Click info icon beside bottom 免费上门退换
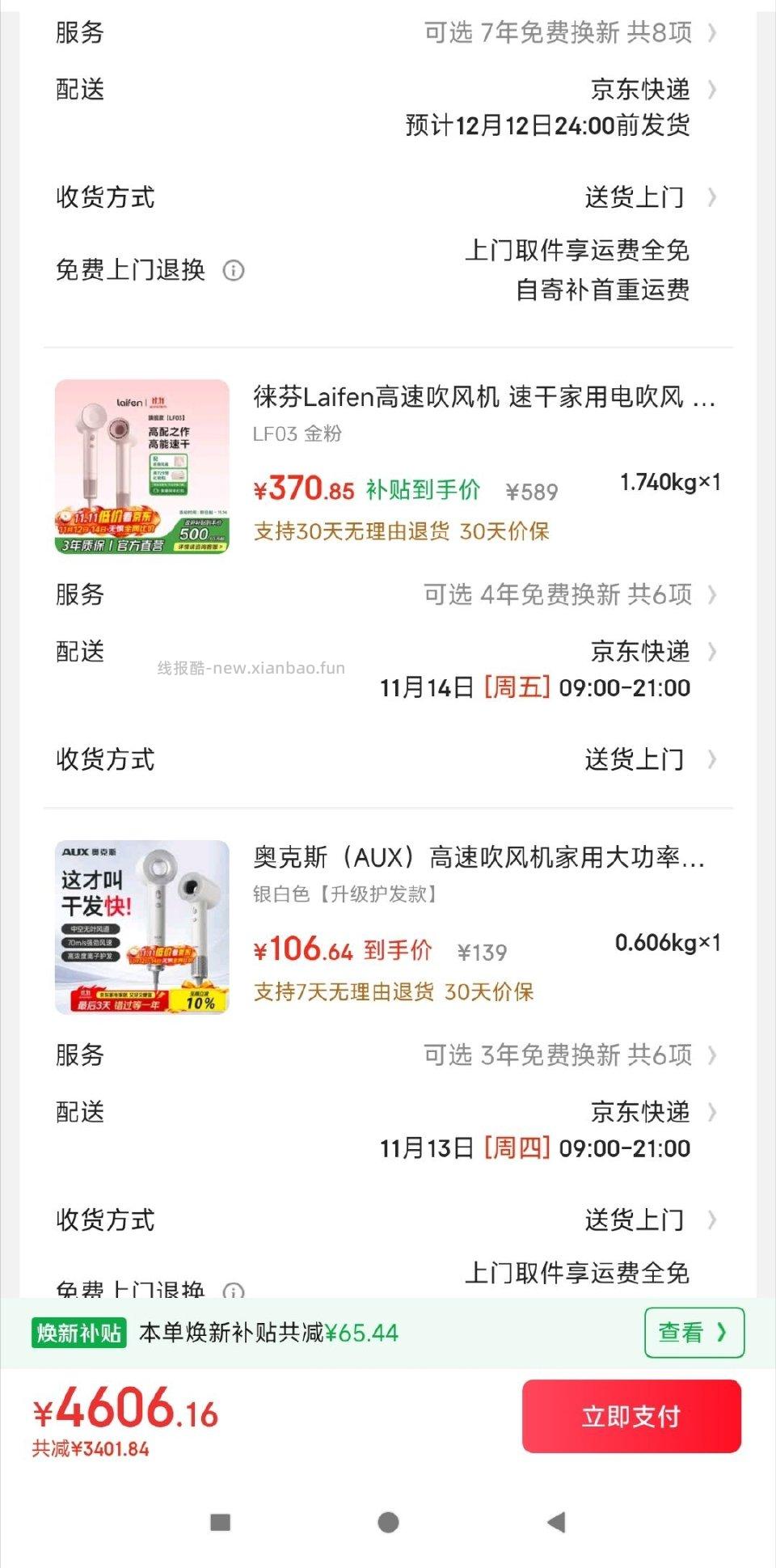The height and width of the screenshot is (1568, 776). point(233,1292)
